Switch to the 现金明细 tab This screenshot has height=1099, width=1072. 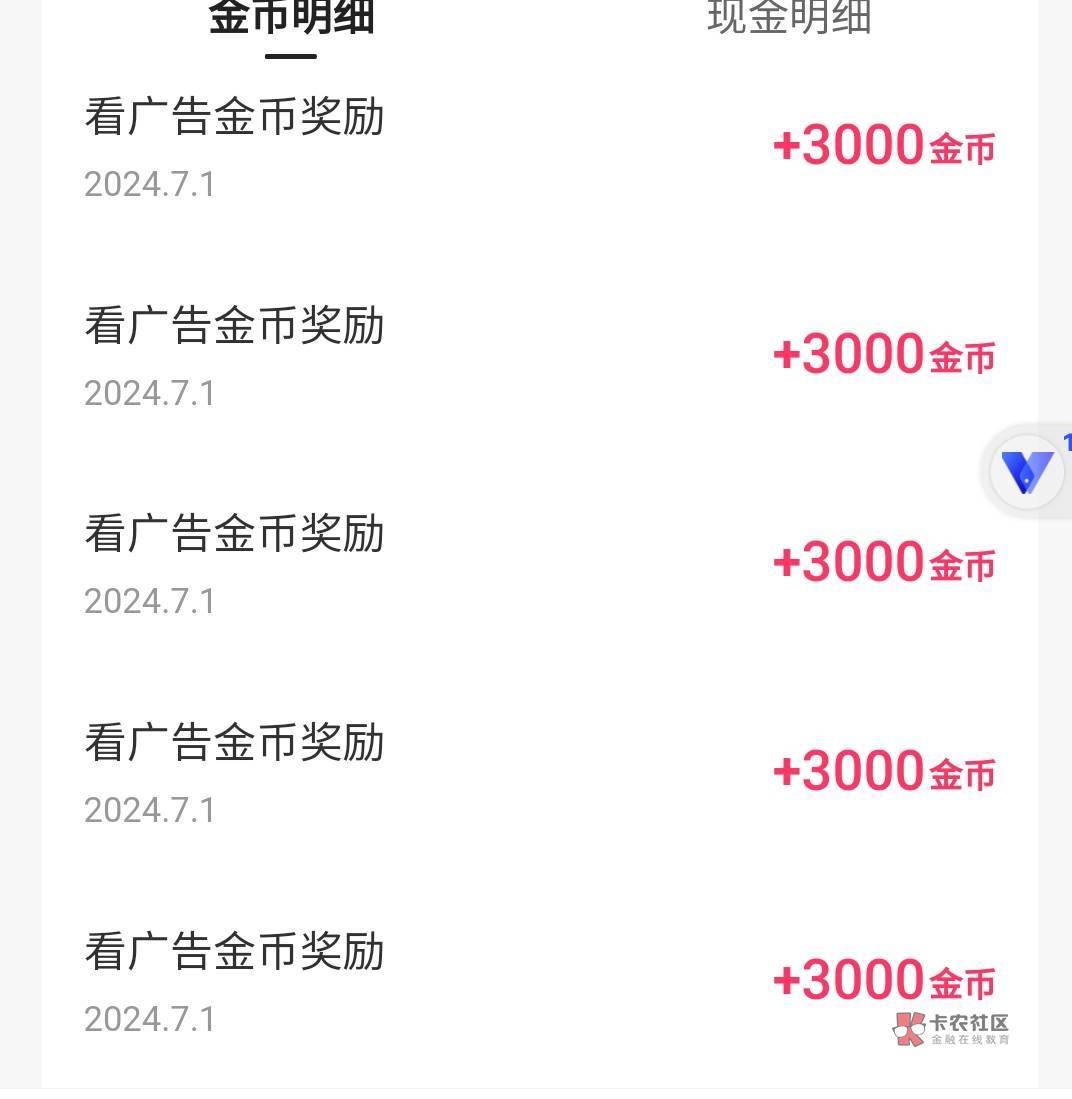pos(789,18)
